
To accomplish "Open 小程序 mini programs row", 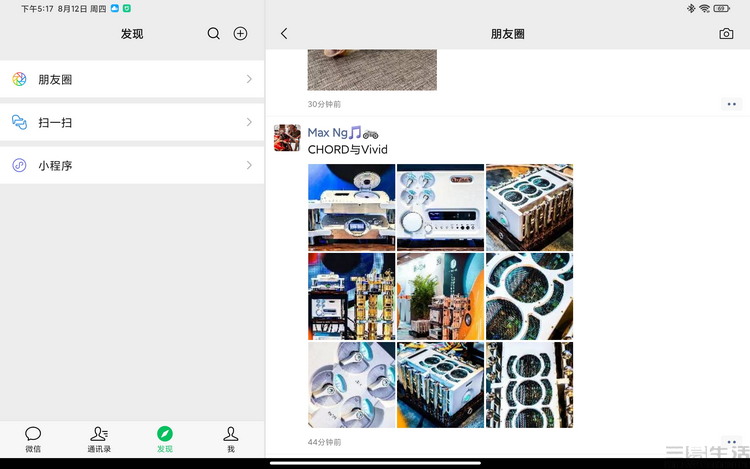I will pos(132,165).
